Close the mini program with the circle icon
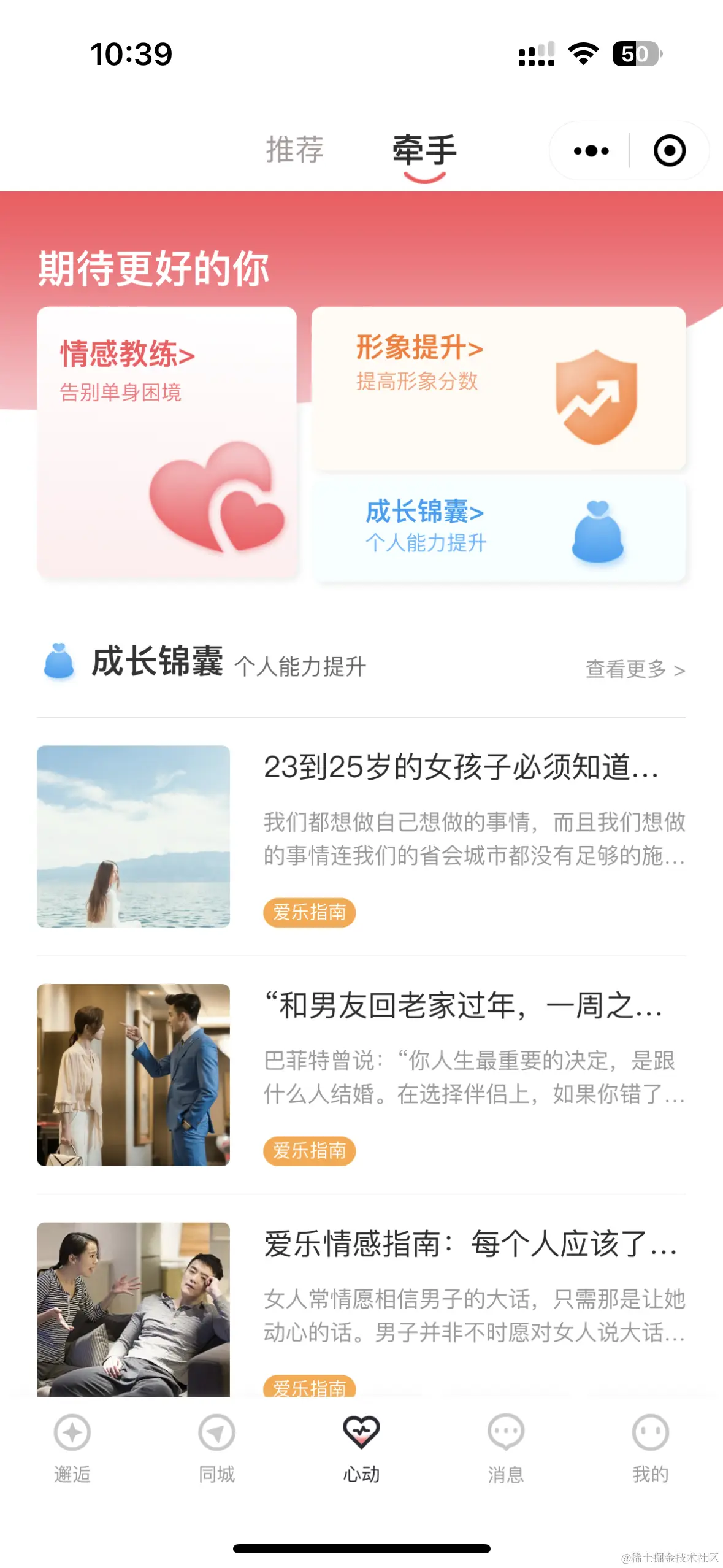 pos(669,151)
